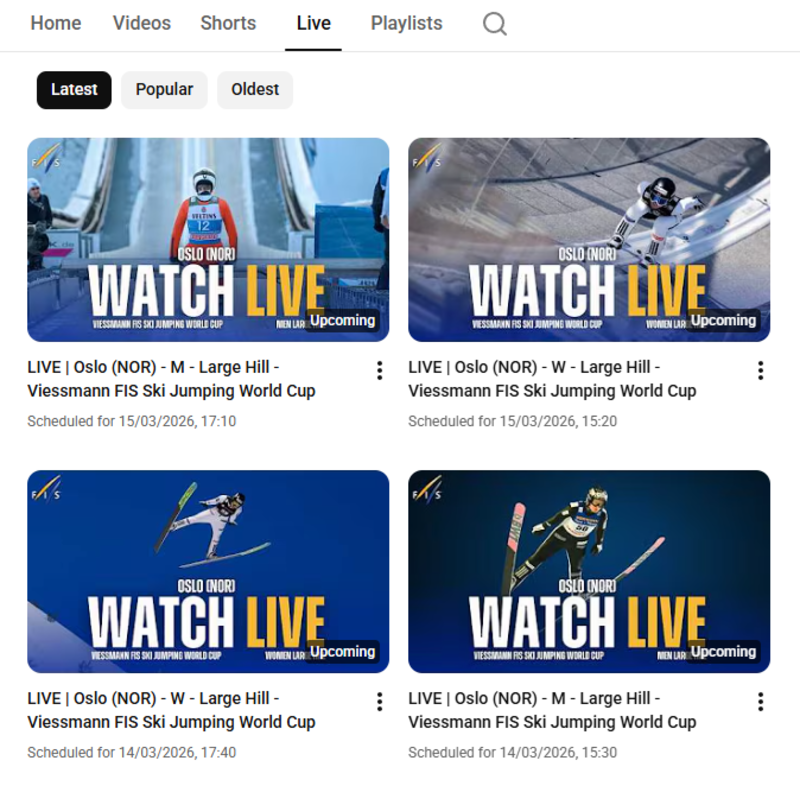Open options menu for stream at 17:40
This screenshot has width=800, height=786.
(x=379, y=702)
